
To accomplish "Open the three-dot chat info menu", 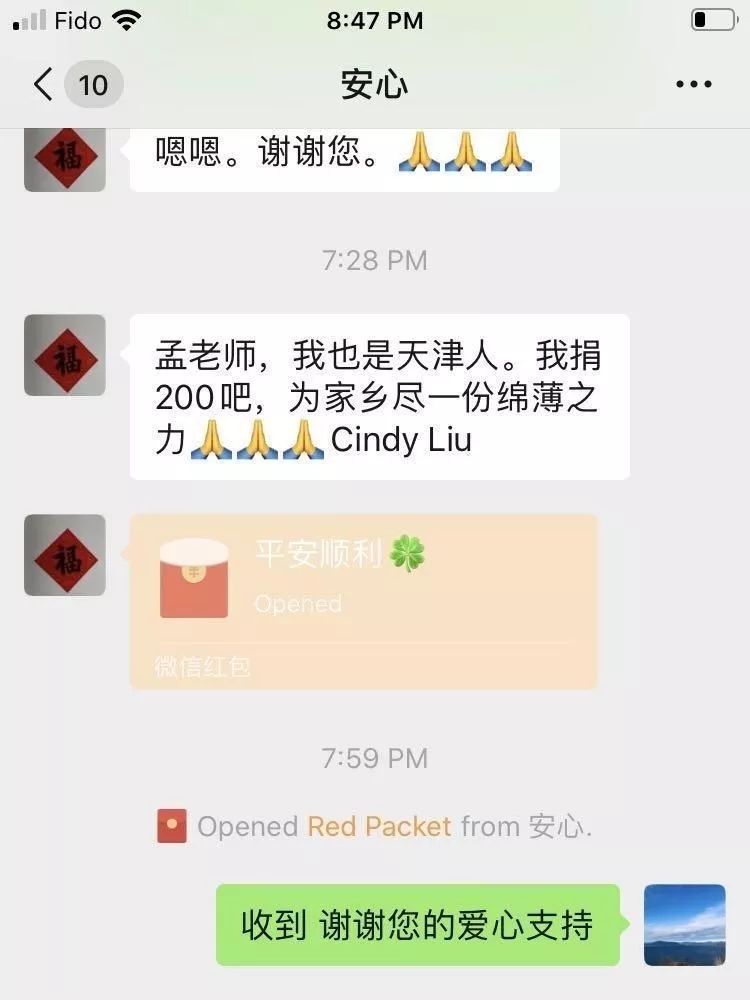I will tap(693, 84).
